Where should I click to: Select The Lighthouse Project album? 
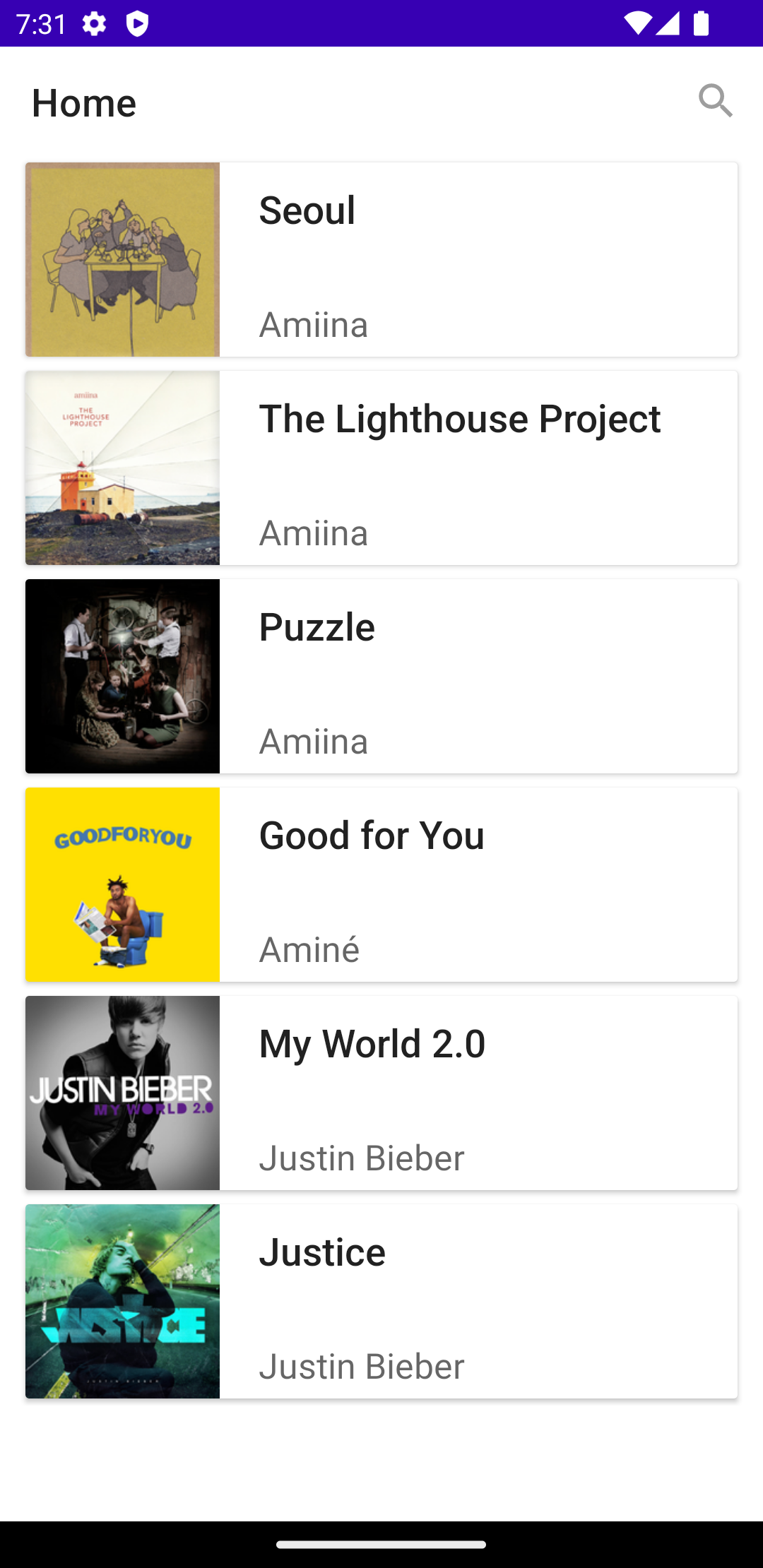(x=381, y=468)
